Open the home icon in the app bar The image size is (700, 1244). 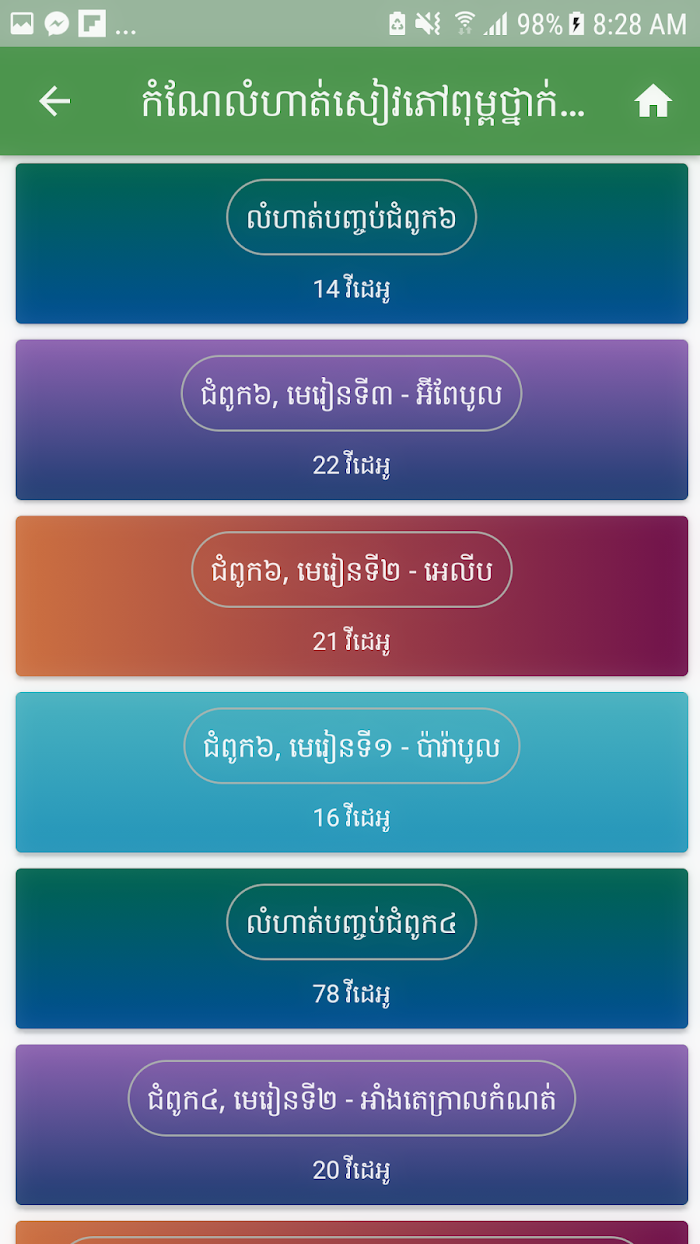(x=652, y=101)
